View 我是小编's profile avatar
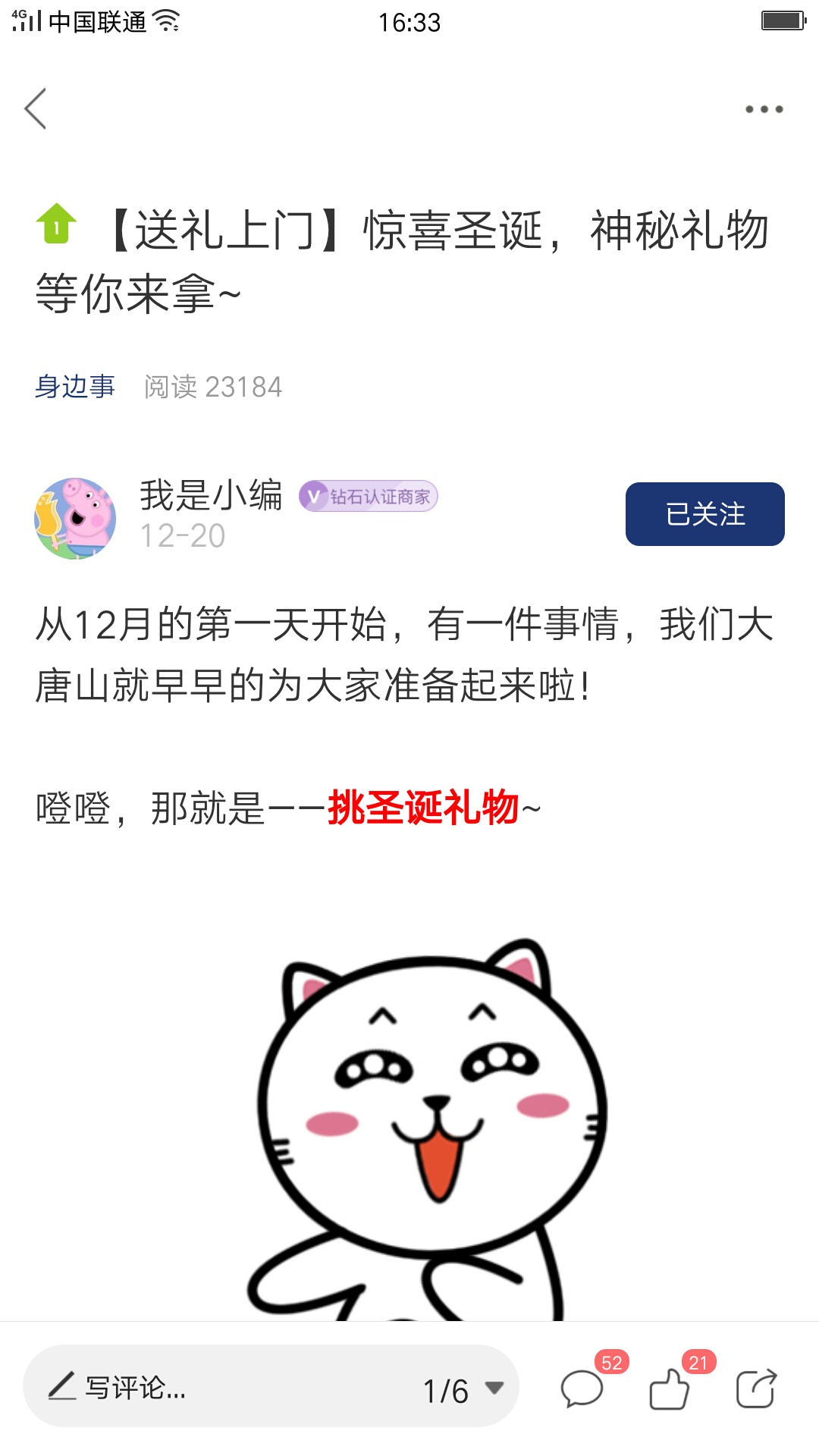 coord(75,519)
